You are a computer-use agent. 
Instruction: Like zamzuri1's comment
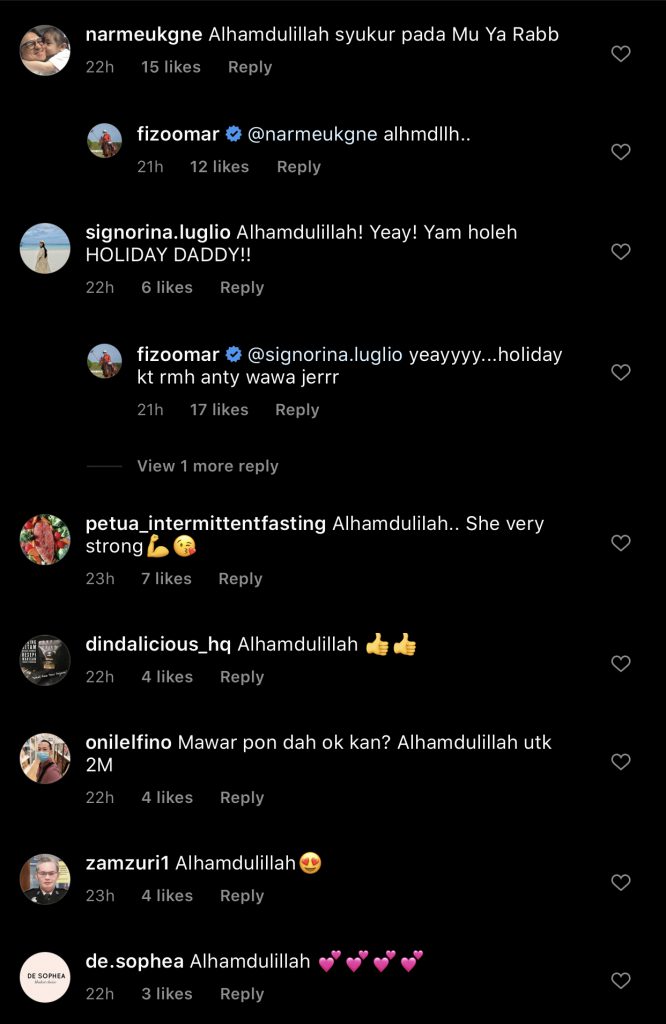pyautogui.click(x=621, y=882)
